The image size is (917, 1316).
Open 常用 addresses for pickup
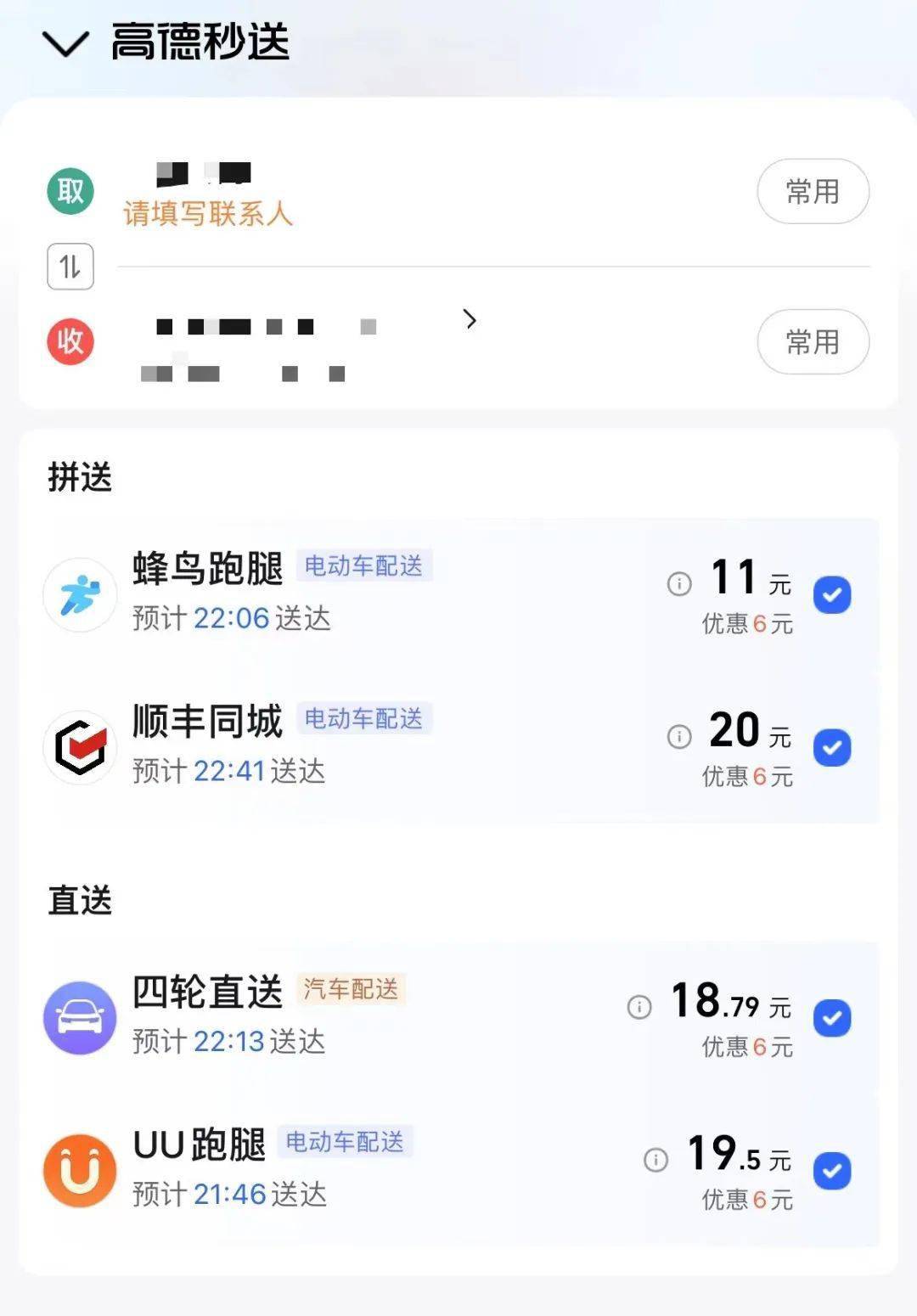click(813, 192)
